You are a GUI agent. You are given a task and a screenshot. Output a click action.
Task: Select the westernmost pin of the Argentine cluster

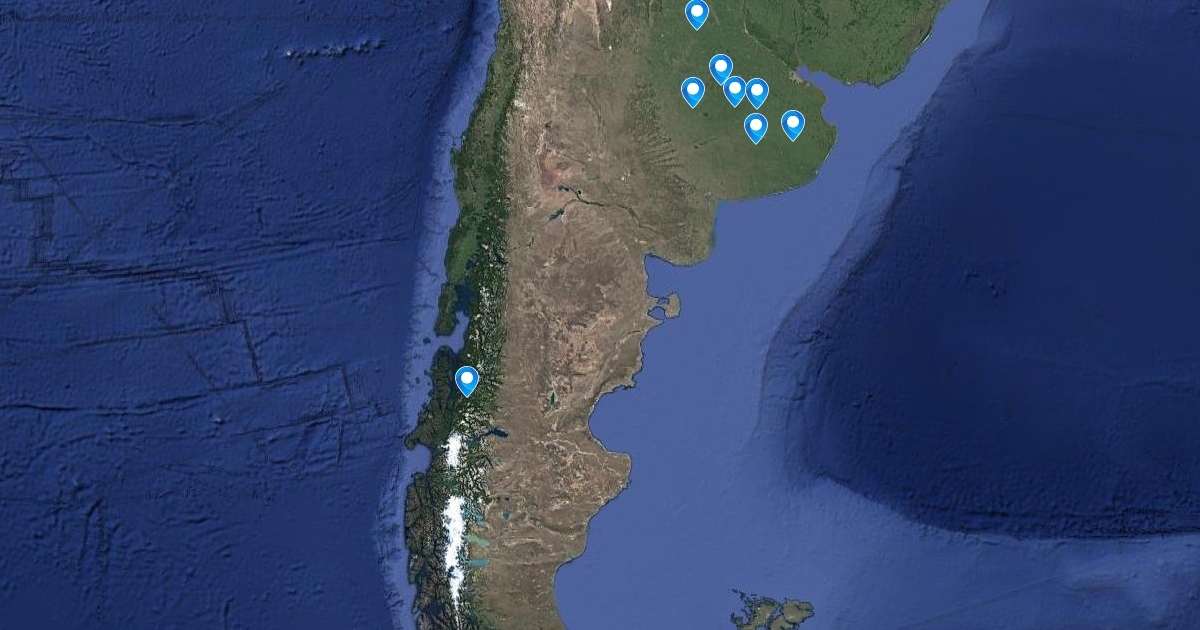point(693,91)
